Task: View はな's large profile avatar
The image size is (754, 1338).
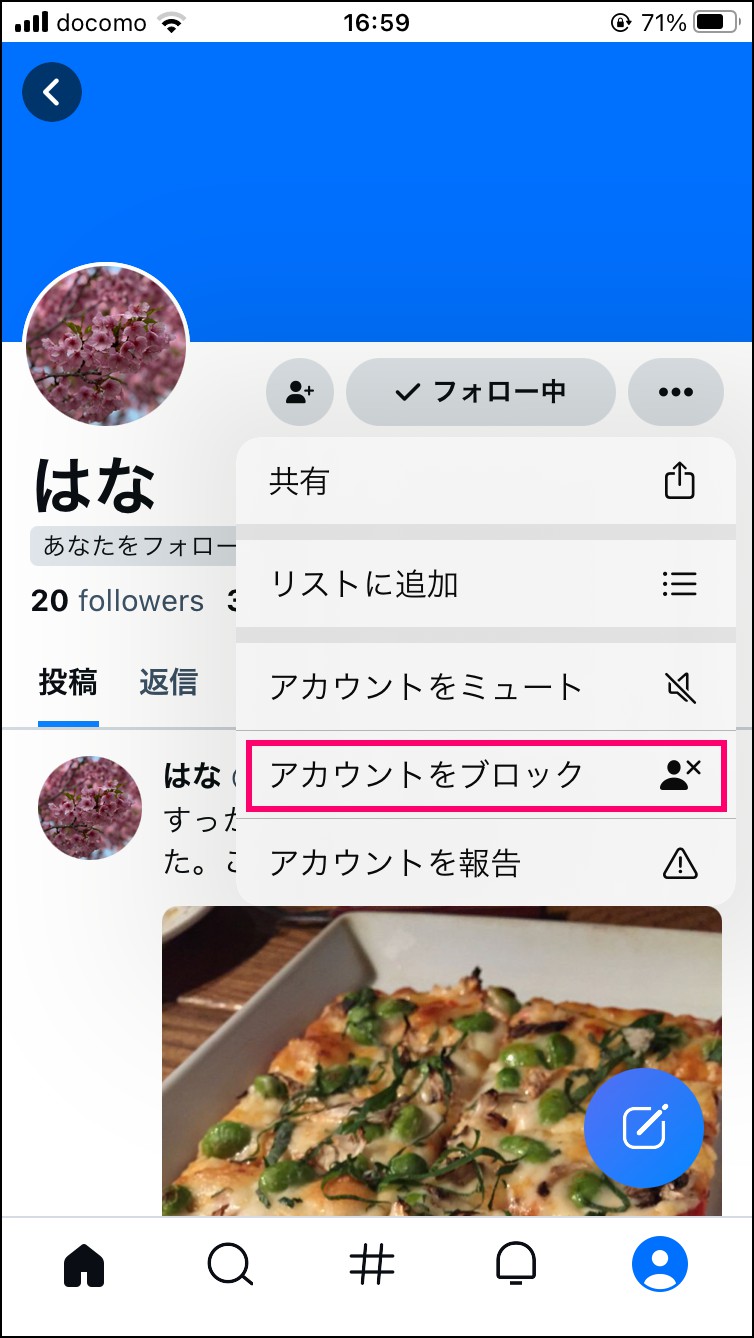Action: click(106, 346)
